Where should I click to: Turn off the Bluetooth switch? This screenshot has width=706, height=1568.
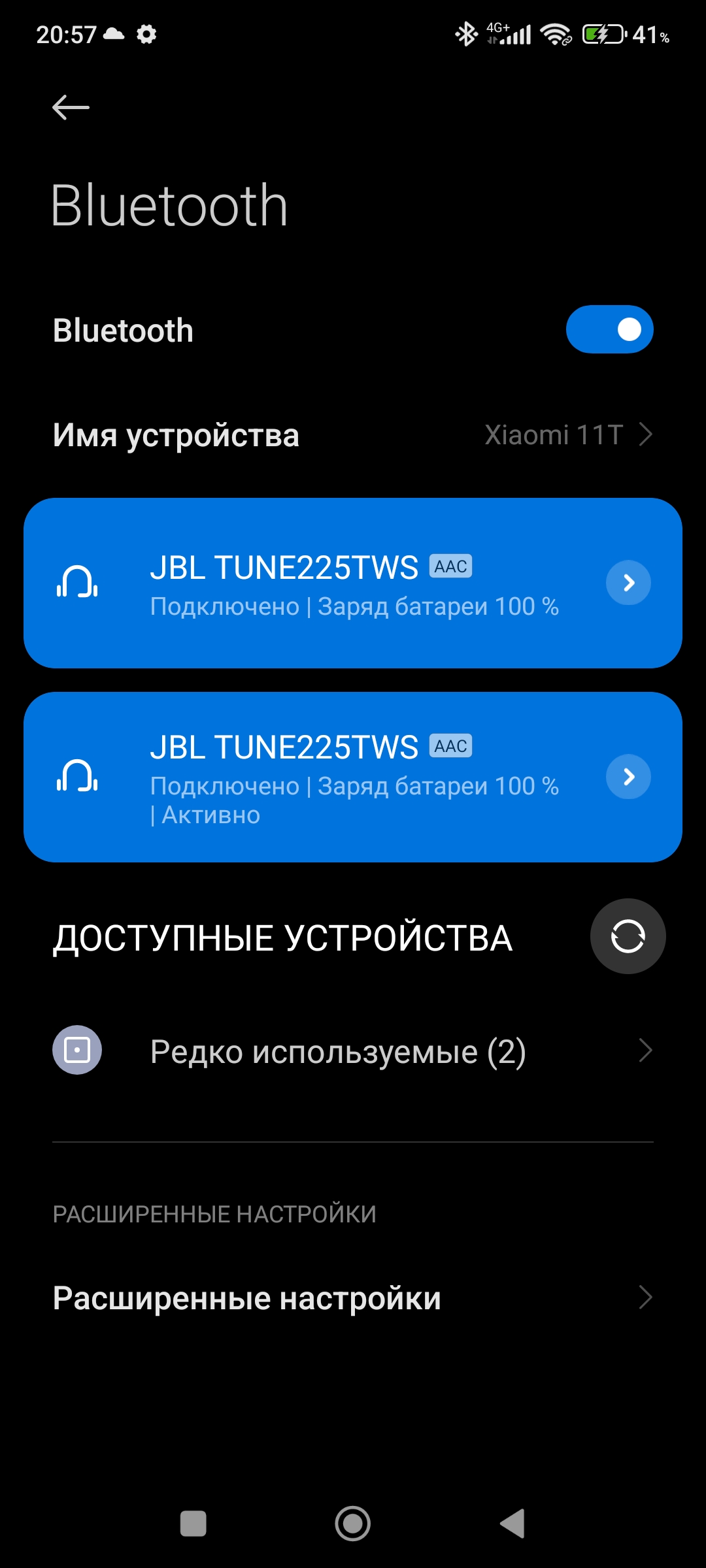[x=609, y=329]
